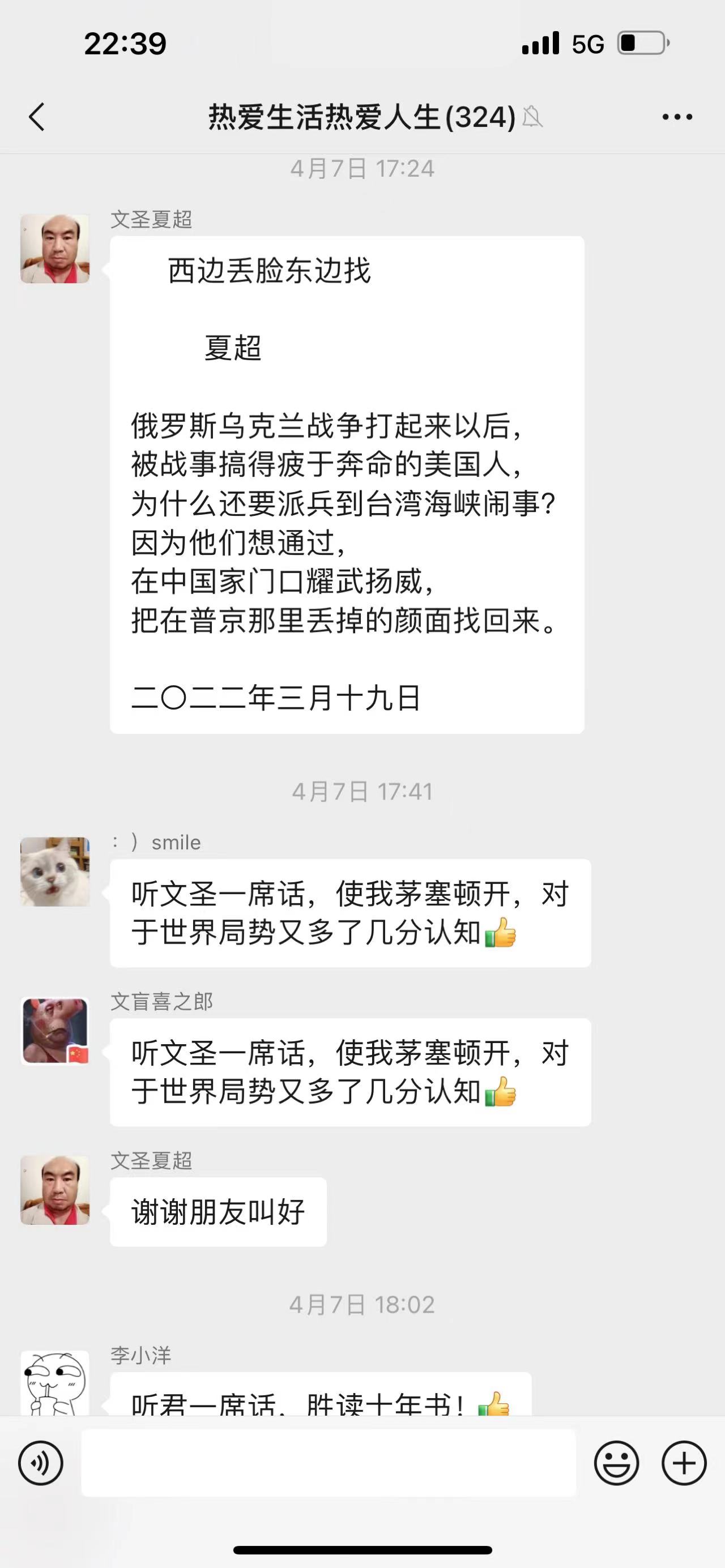The image size is (725, 1568).
Task: Open smile's cat avatar profile
Action: coord(55,871)
